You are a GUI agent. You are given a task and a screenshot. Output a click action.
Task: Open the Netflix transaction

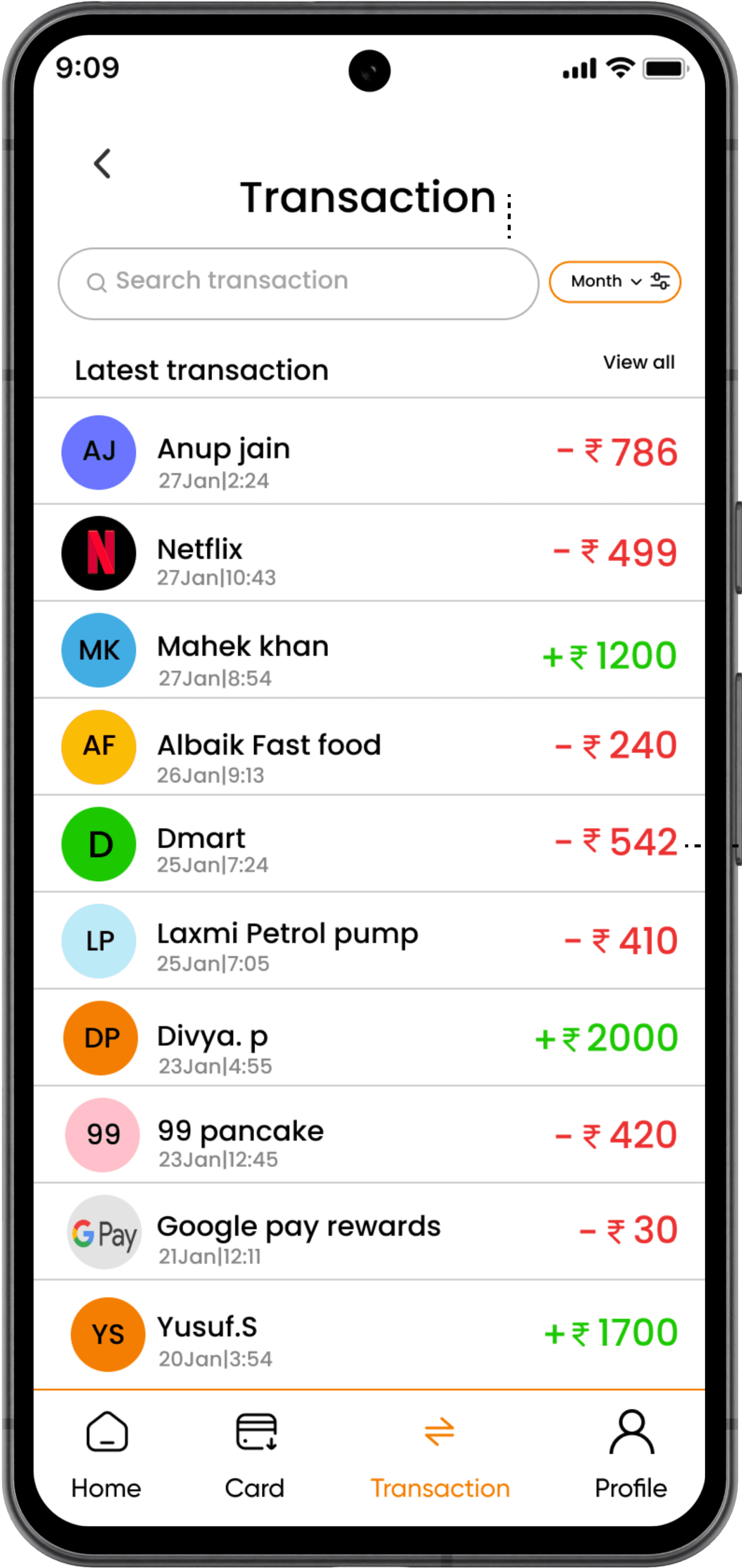pos(369,553)
